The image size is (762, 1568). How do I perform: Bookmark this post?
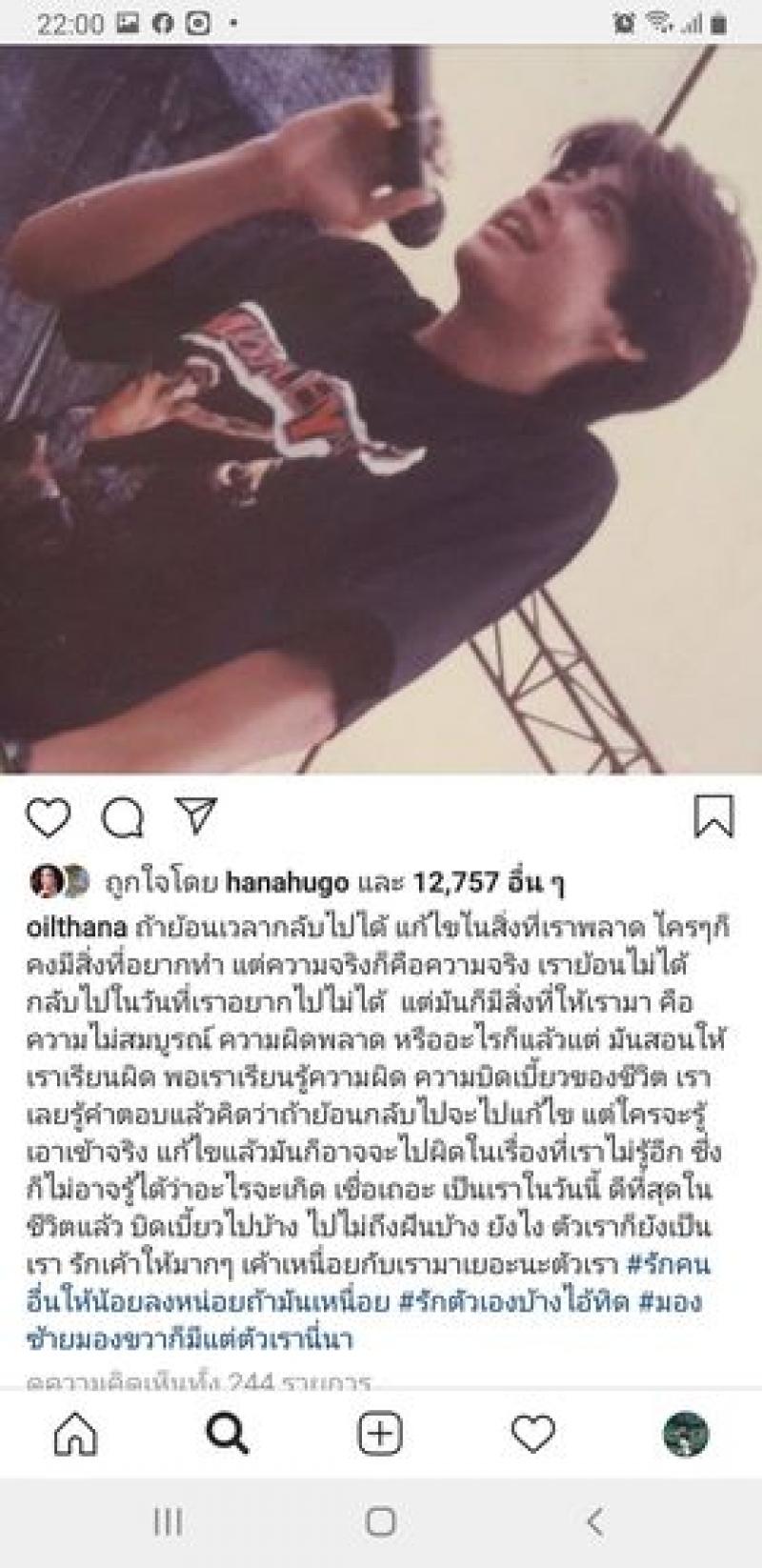(713, 817)
